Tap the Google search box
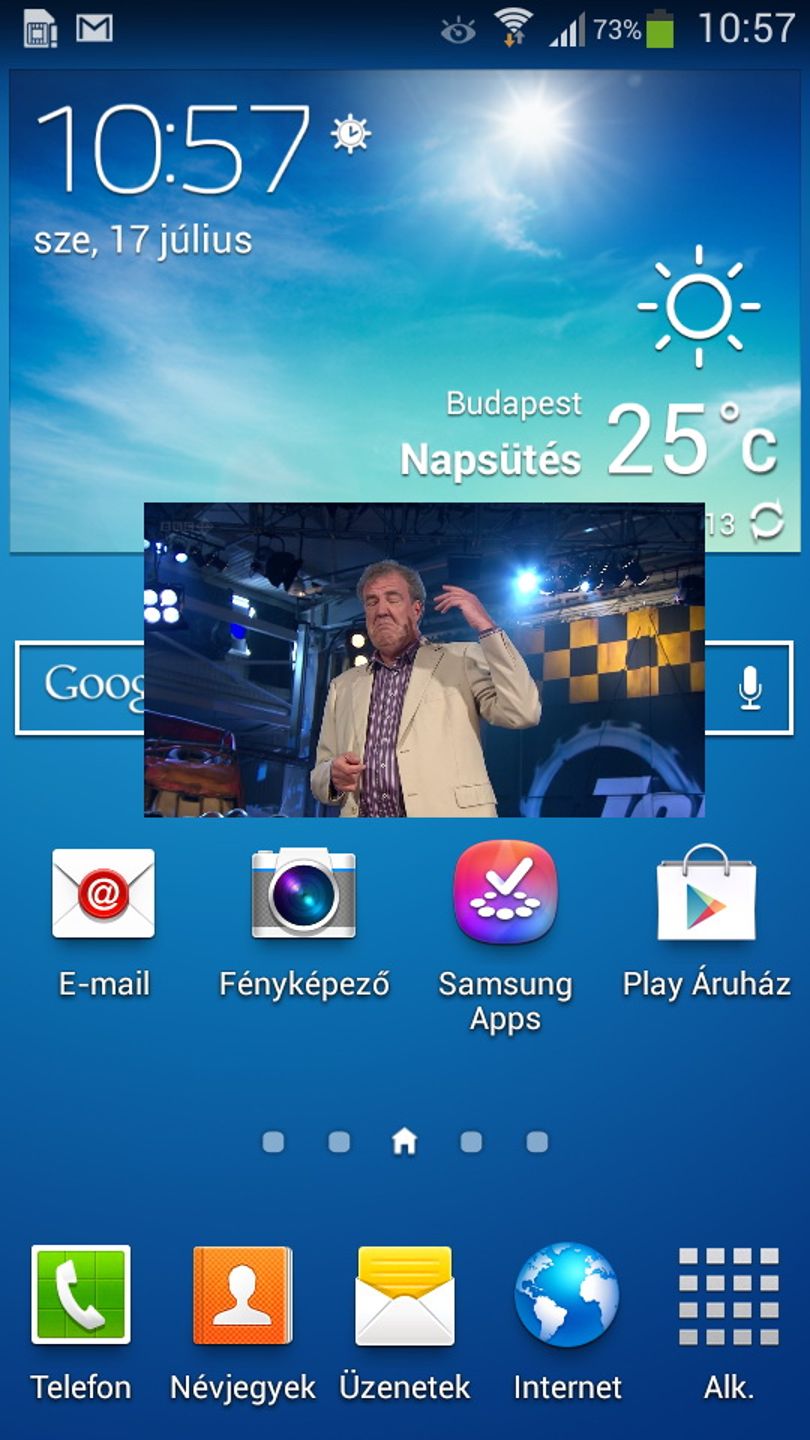The image size is (810, 1440). [x=80, y=688]
